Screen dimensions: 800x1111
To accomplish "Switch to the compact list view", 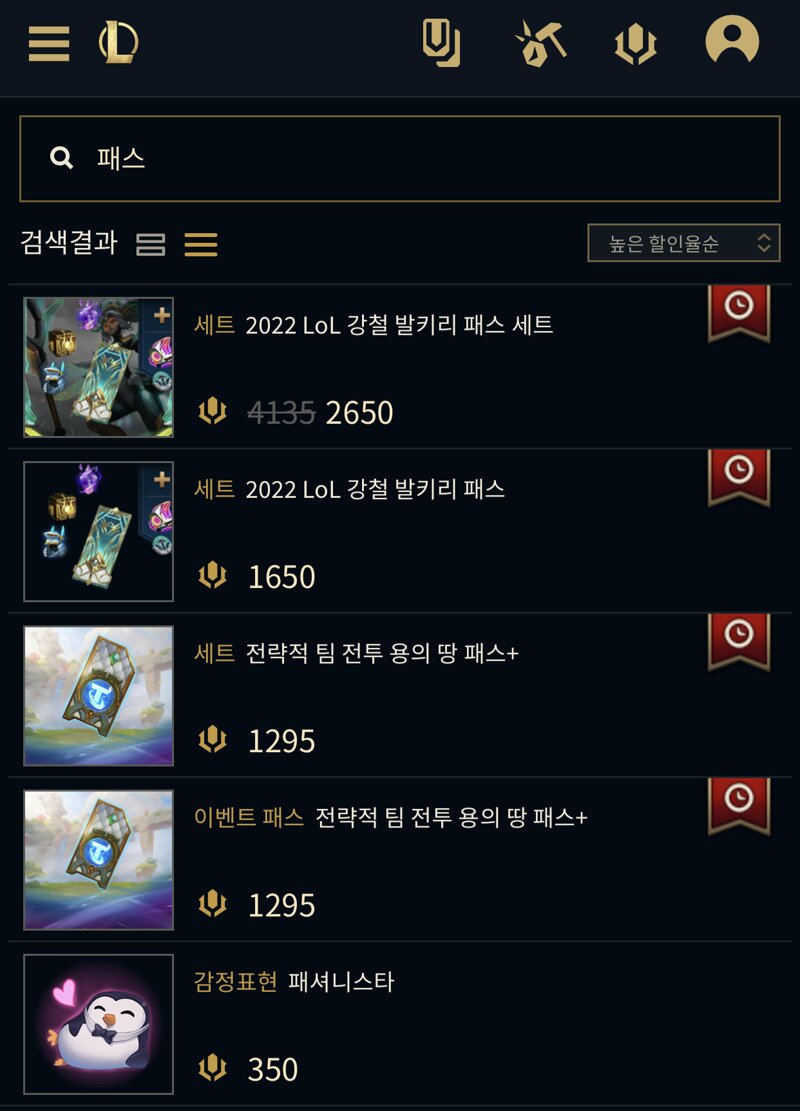I will 201,244.
